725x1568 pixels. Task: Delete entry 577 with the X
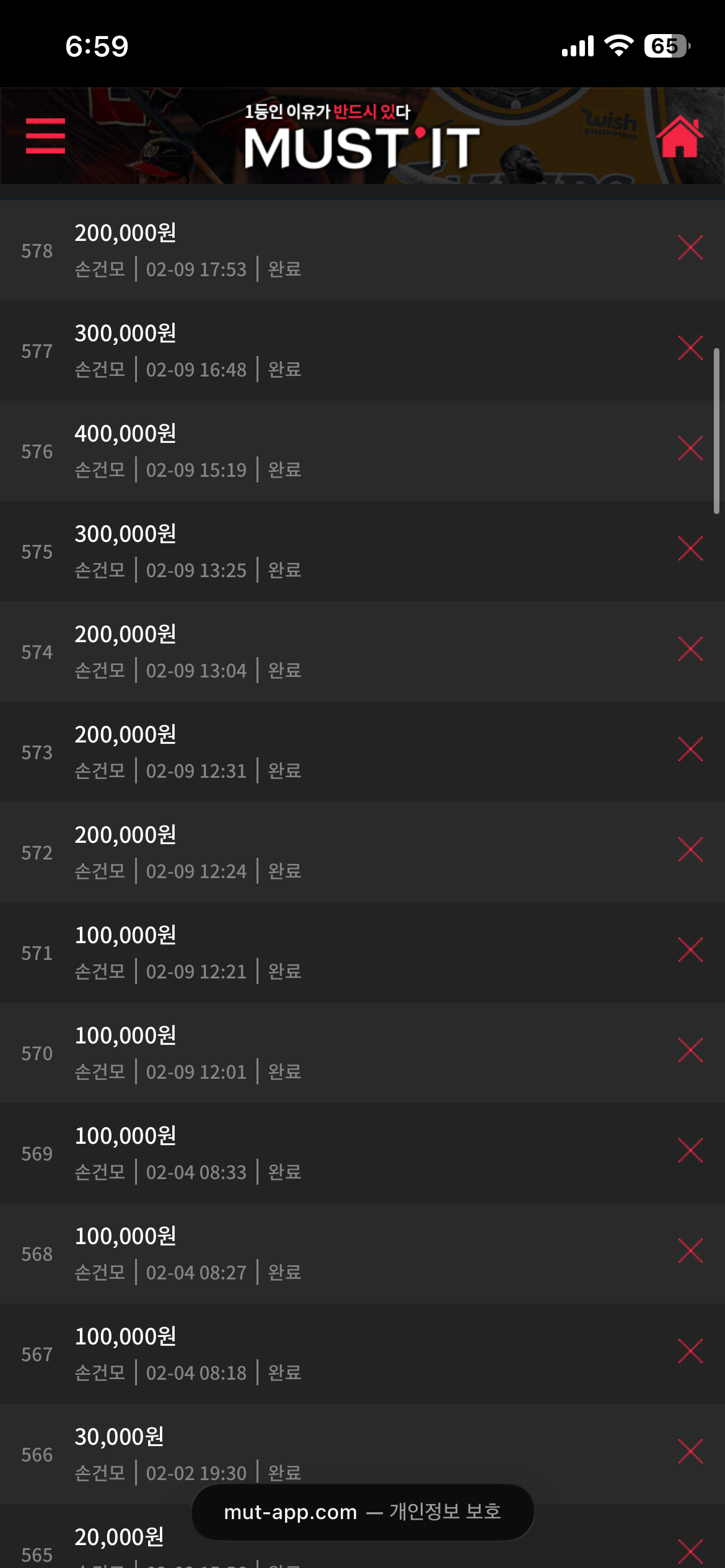click(690, 348)
